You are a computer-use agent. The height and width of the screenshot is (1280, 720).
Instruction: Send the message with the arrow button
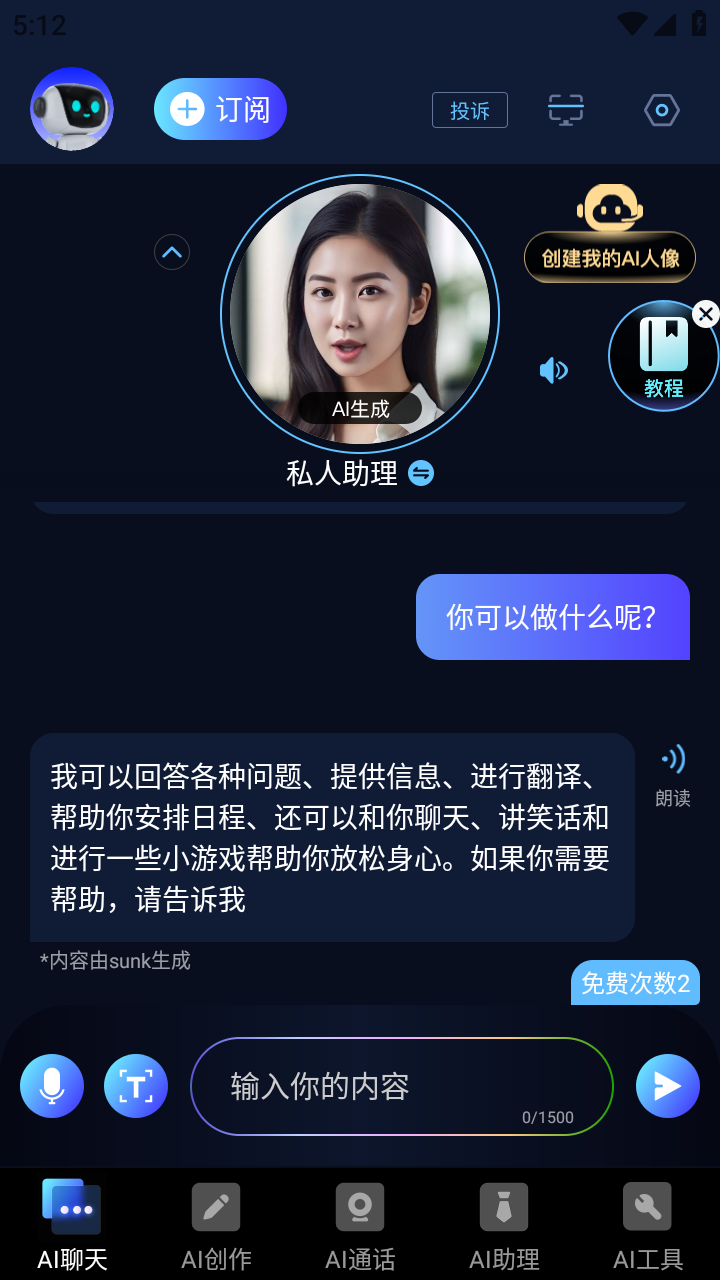coord(667,1086)
